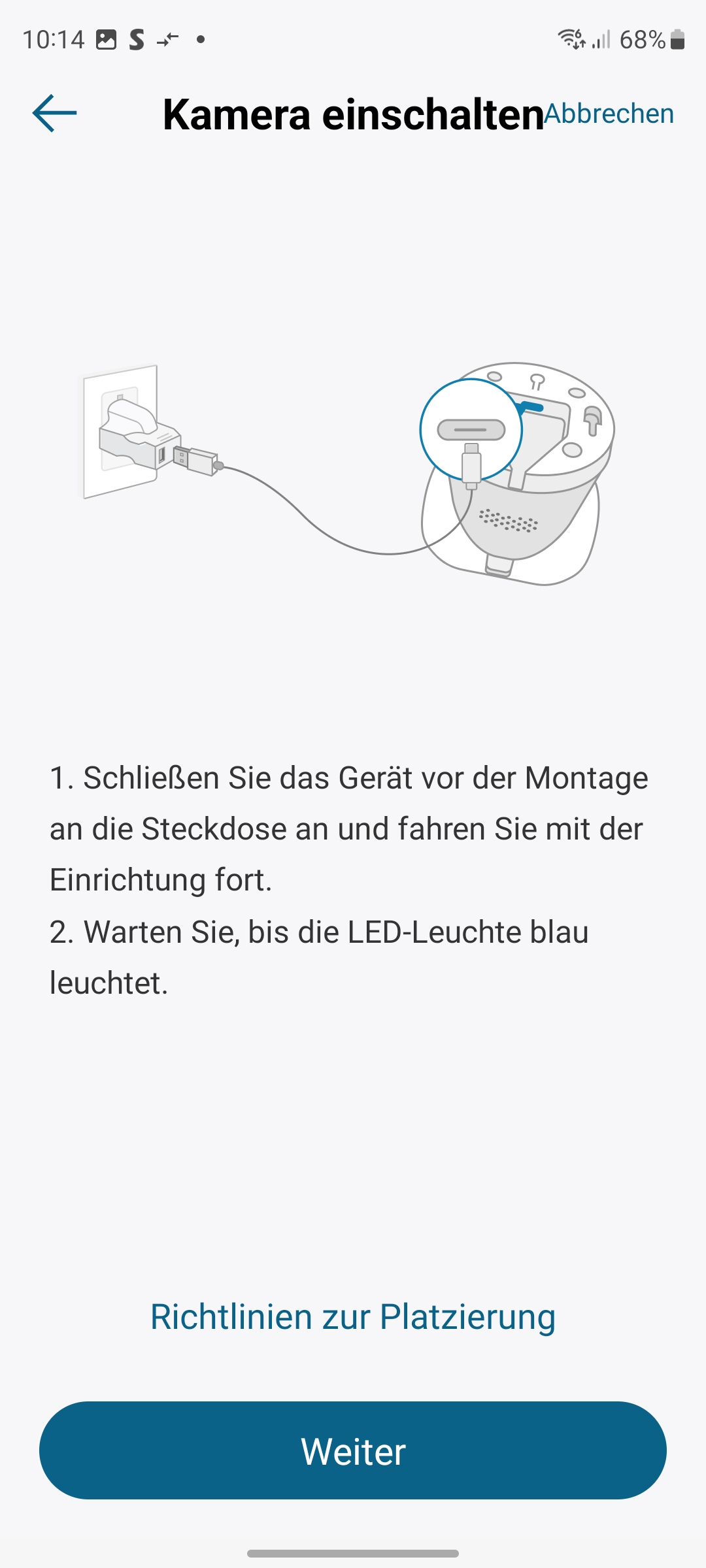Screen dimensions: 706x1568
Task: Cancel setup via Abbrechen
Action: [x=609, y=114]
